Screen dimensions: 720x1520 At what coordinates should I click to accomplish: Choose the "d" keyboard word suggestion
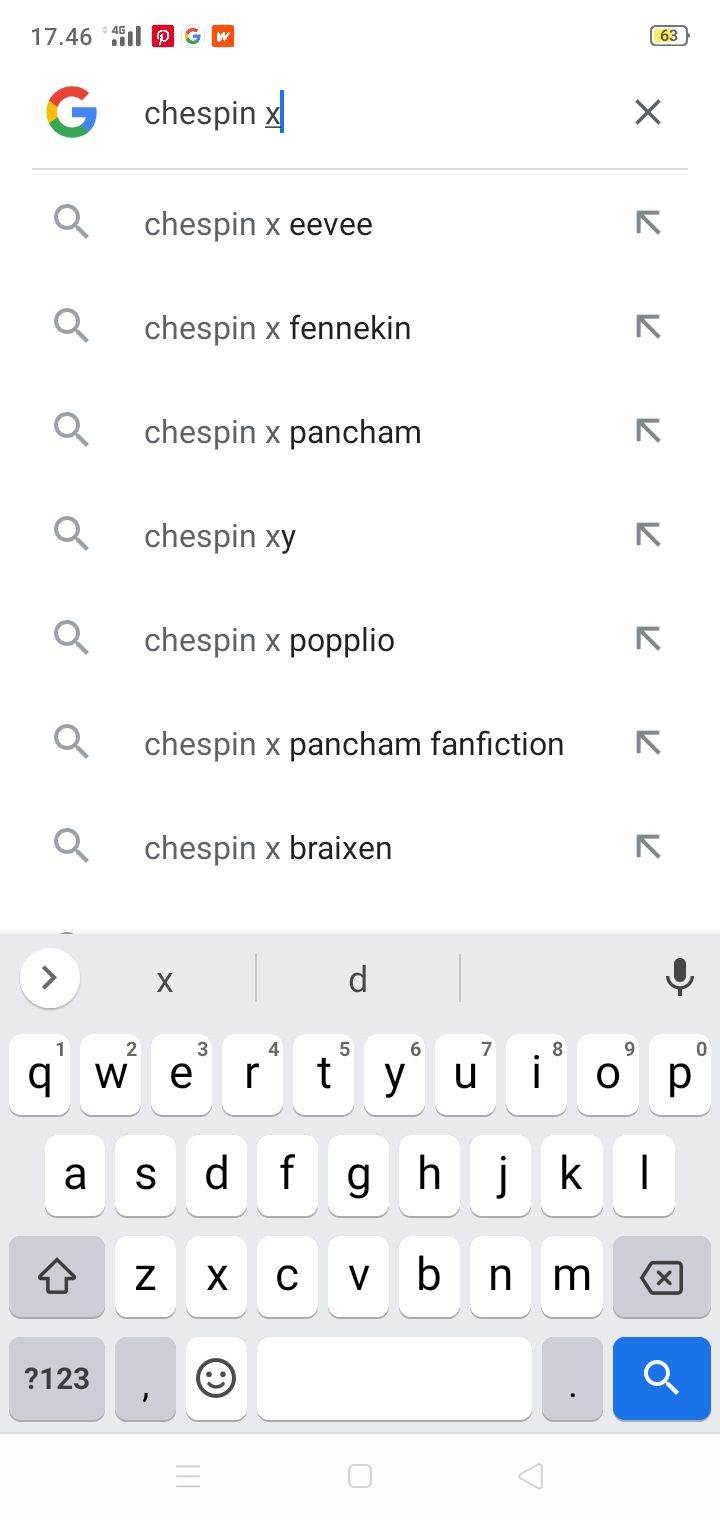coord(358,979)
